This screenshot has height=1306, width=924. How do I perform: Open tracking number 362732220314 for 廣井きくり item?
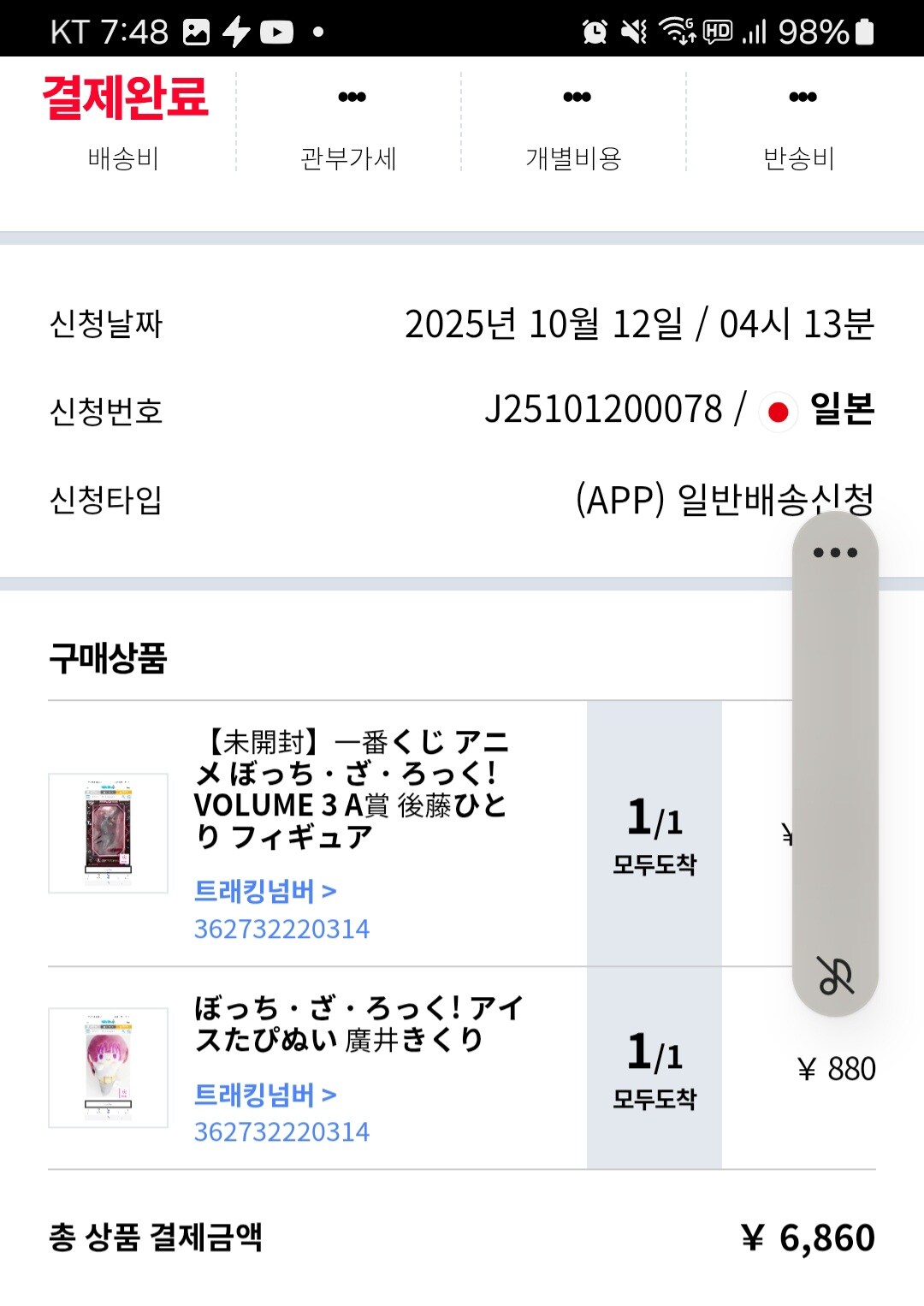pyautogui.click(x=282, y=1133)
